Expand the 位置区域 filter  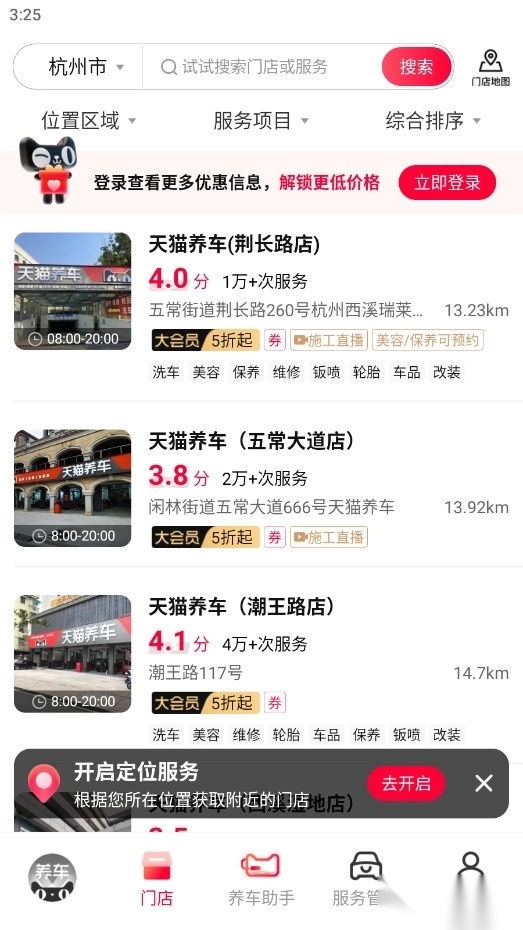[88, 121]
